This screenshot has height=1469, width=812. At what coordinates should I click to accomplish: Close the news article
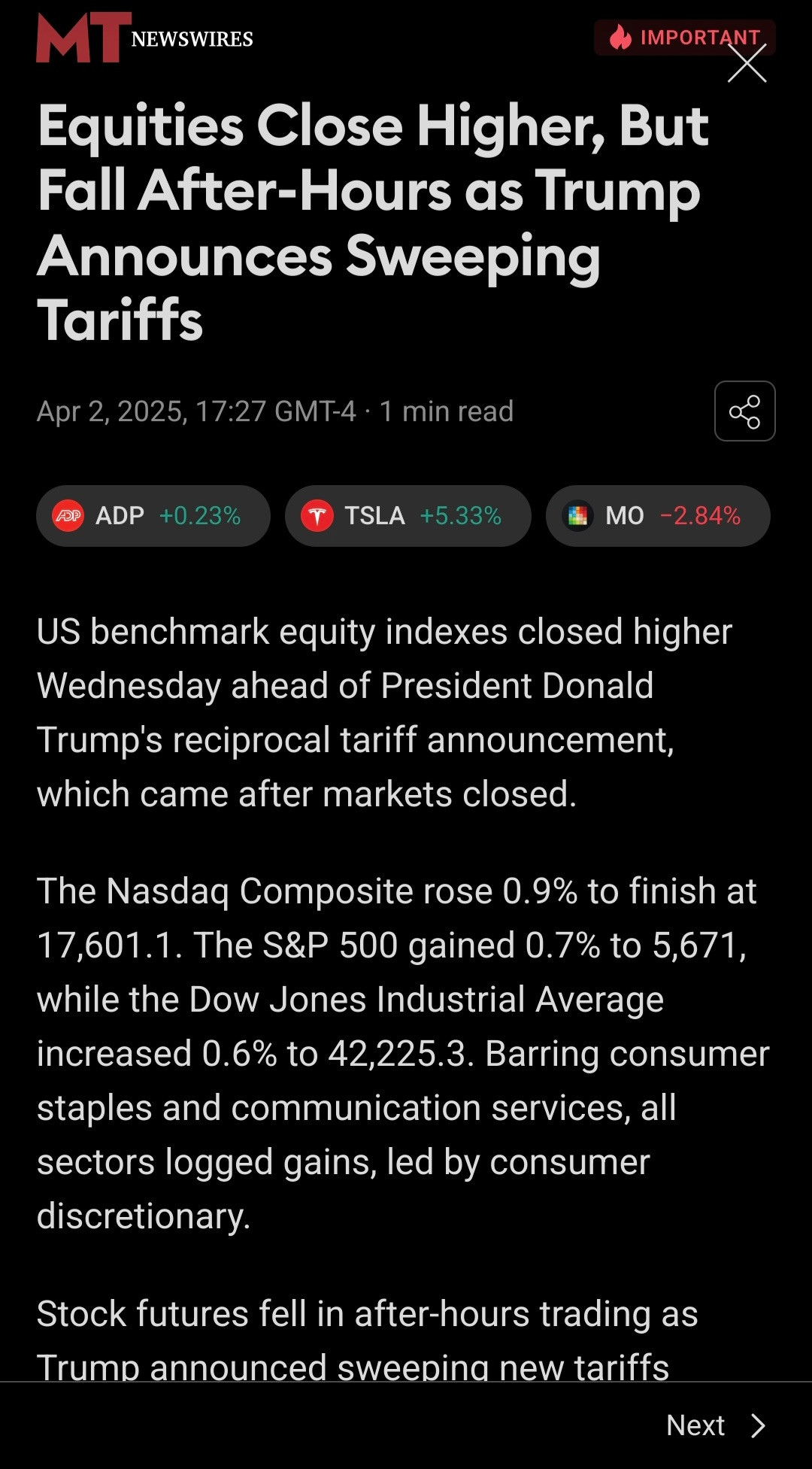coord(747,63)
